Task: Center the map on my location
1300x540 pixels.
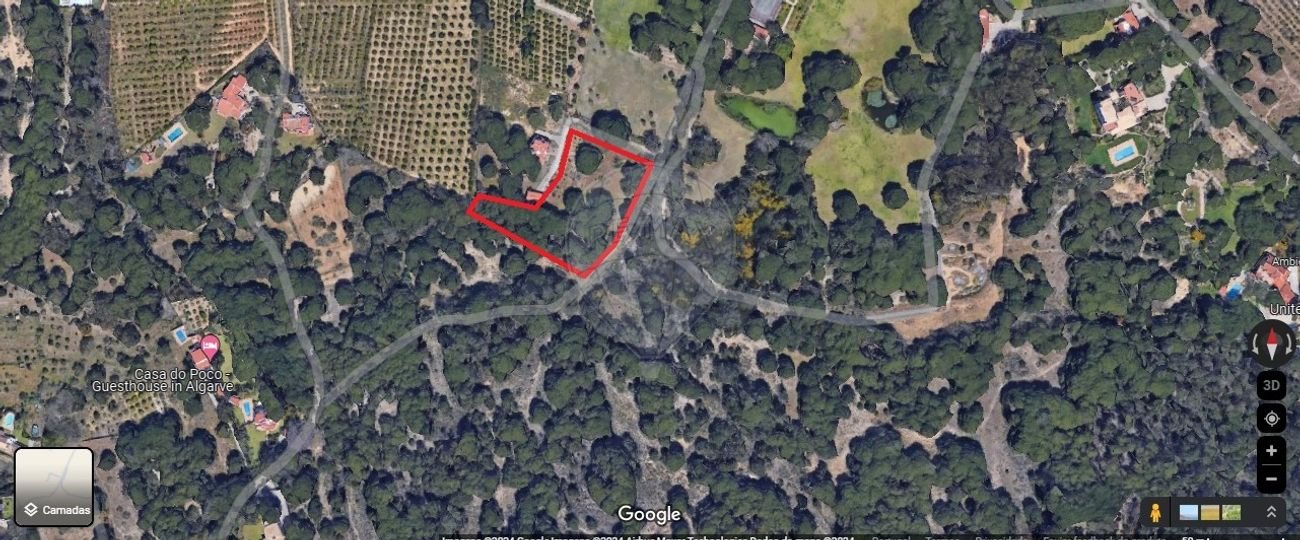Action: click(1271, 418)
